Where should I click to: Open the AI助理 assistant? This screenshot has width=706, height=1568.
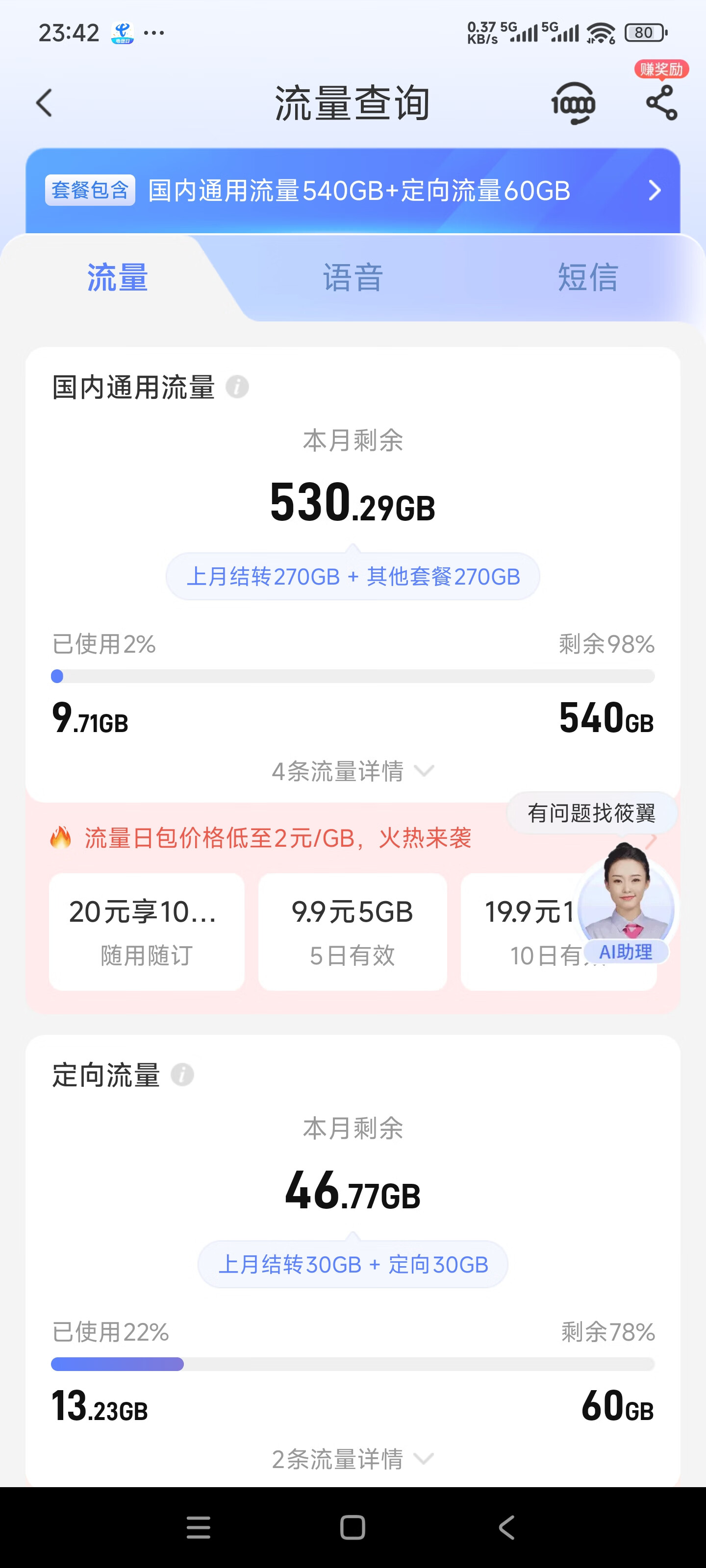point(626,907)
